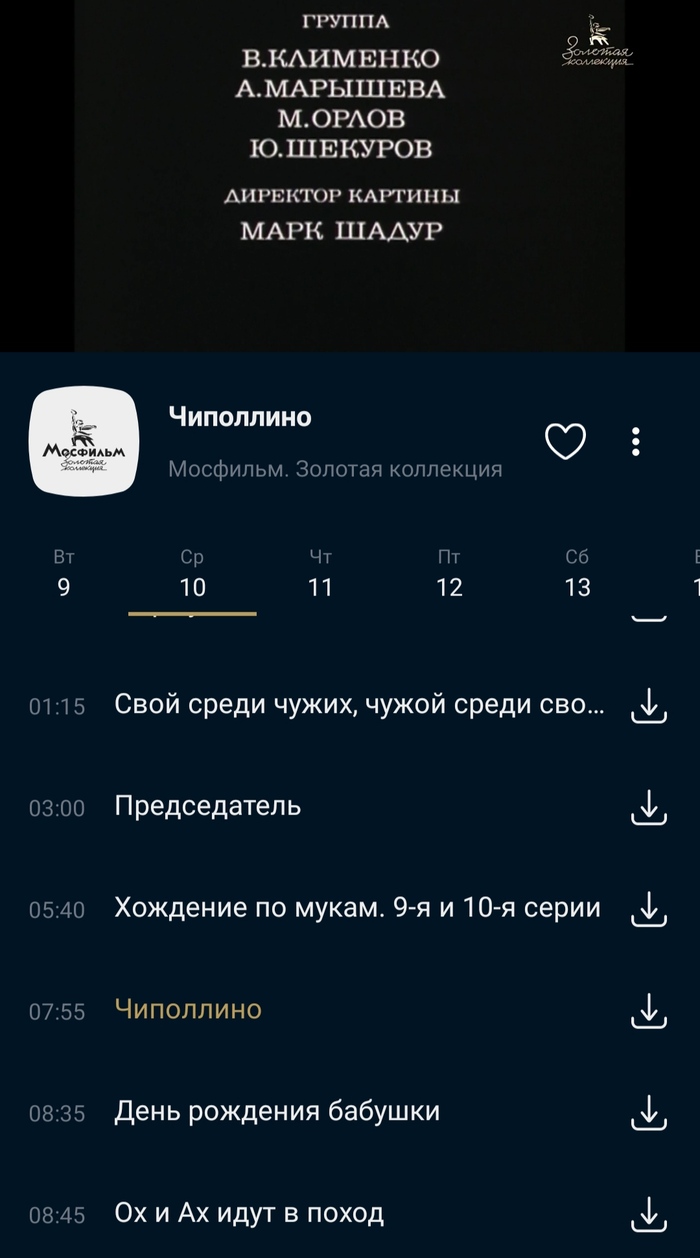The image size is (700, 1258).
Task: Select the 07:55 Чиполлино schedule entry
Action: pos(189,1010)
